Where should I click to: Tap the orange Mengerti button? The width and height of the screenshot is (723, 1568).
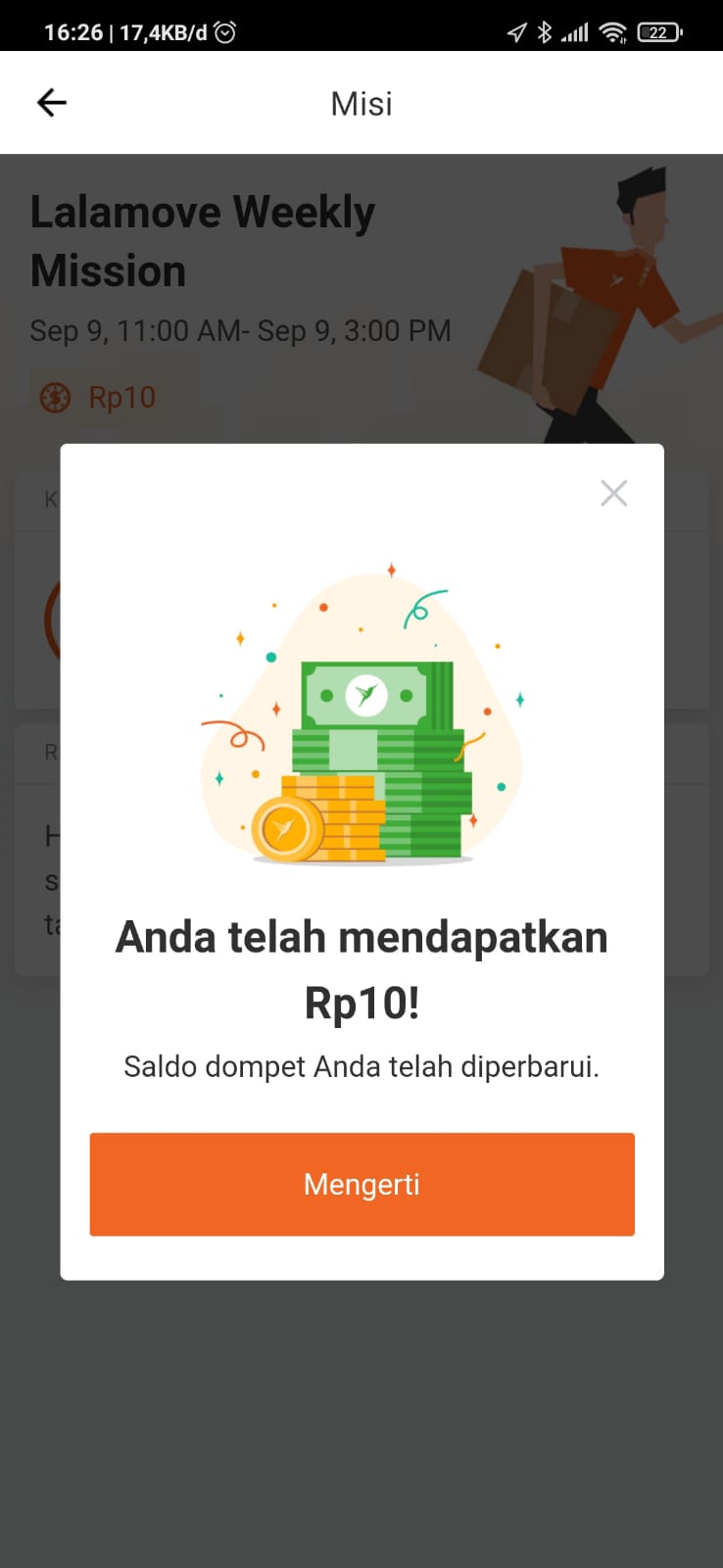[361, 1184]
